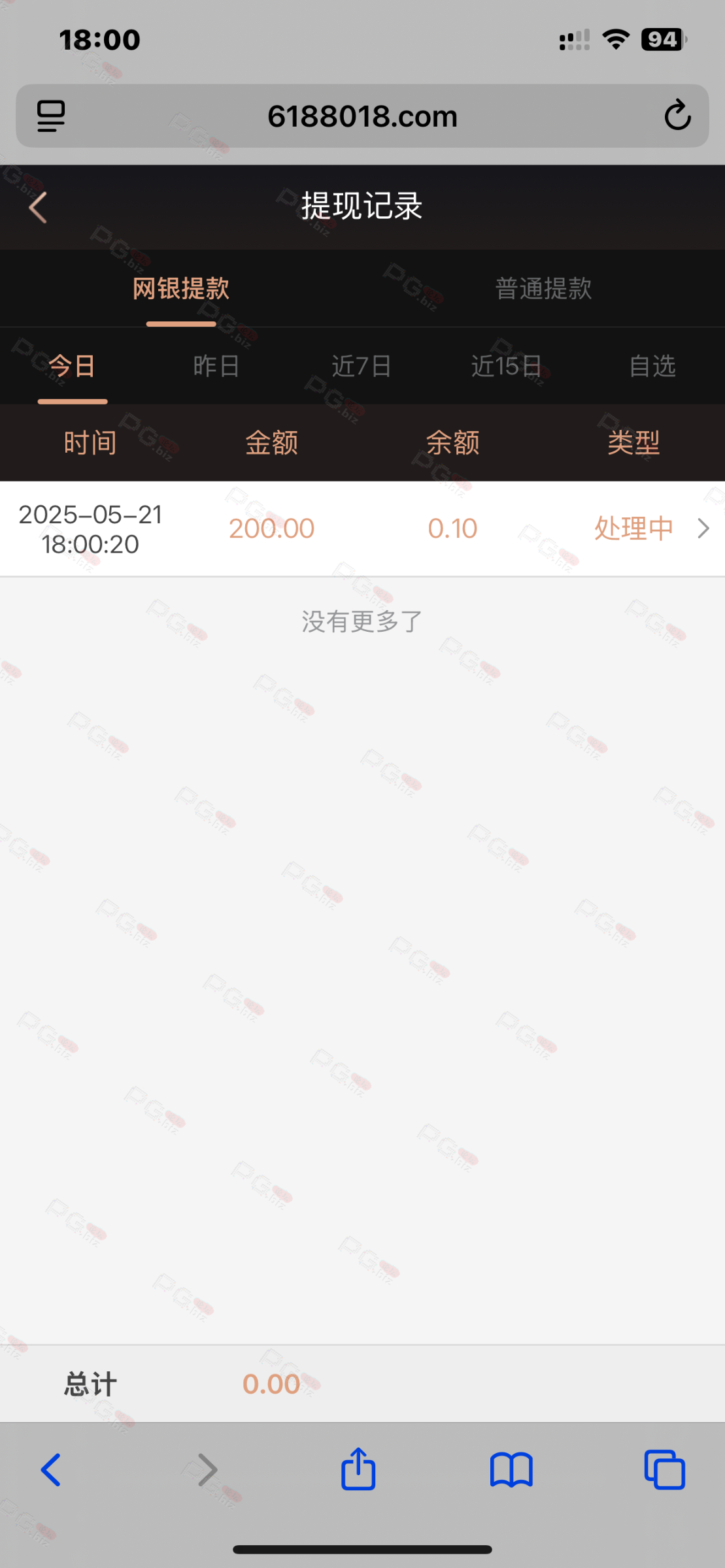
Task: Open the 200.00 withdrawal marked 处理中
Action: coord(362,529)
